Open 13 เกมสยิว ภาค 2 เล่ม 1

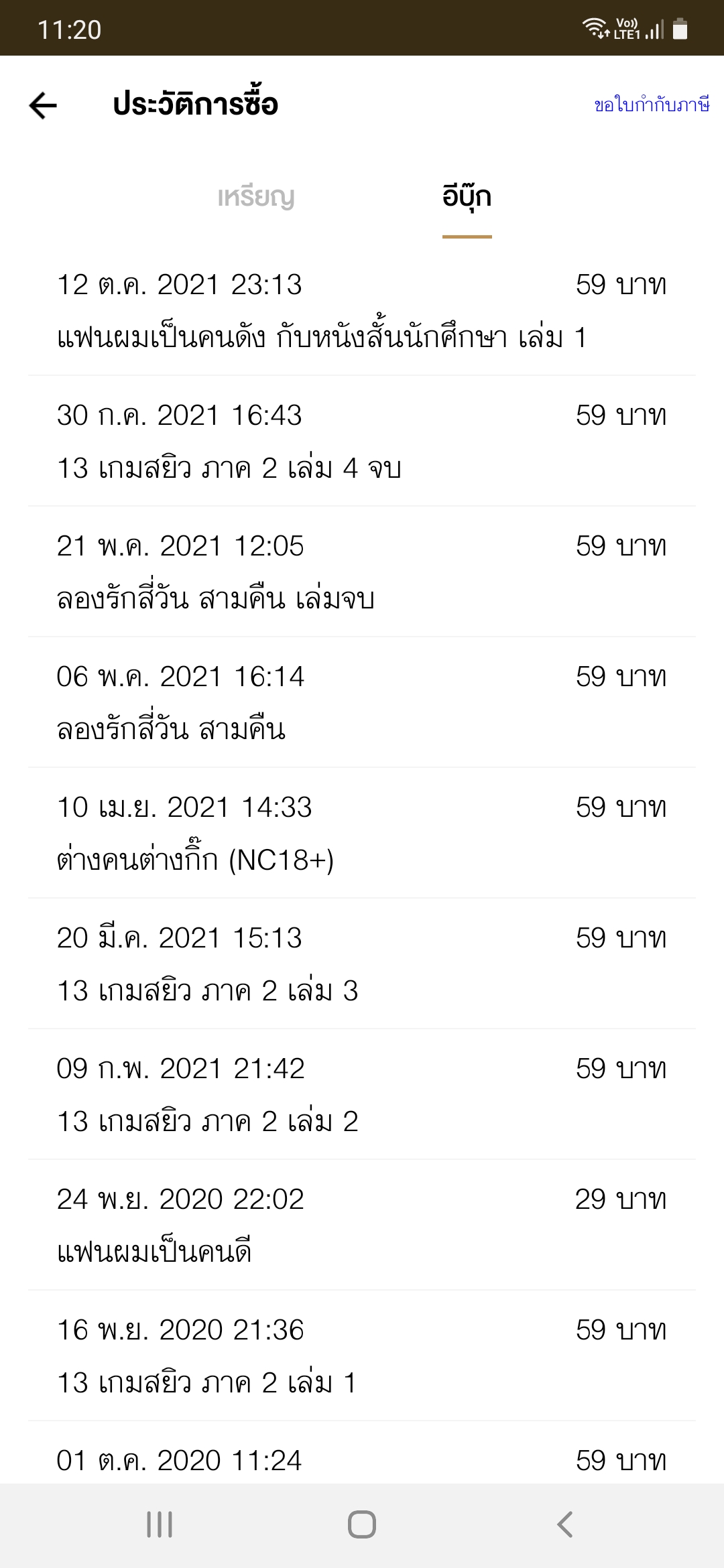point(362,1356)
